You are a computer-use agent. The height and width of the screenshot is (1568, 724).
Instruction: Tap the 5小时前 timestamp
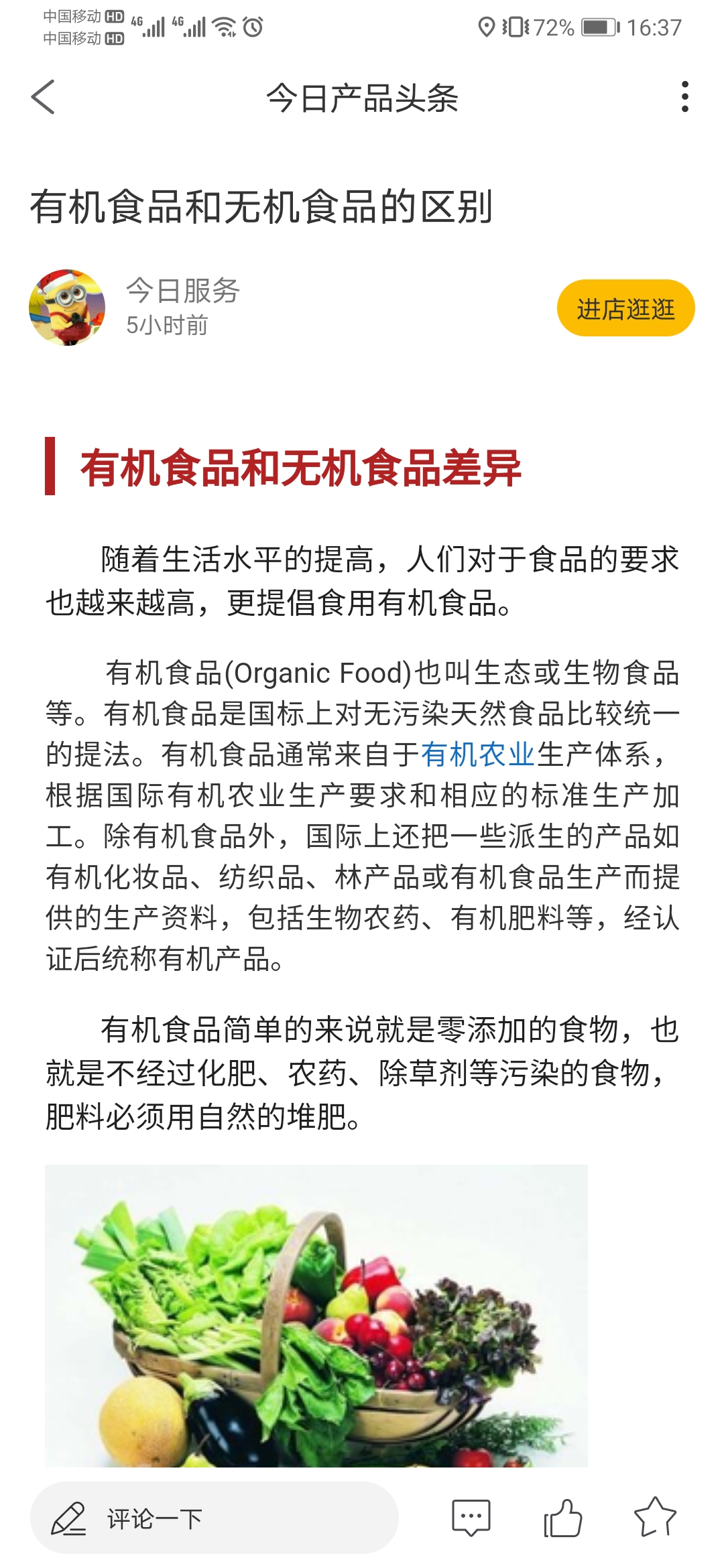(166, 326)
